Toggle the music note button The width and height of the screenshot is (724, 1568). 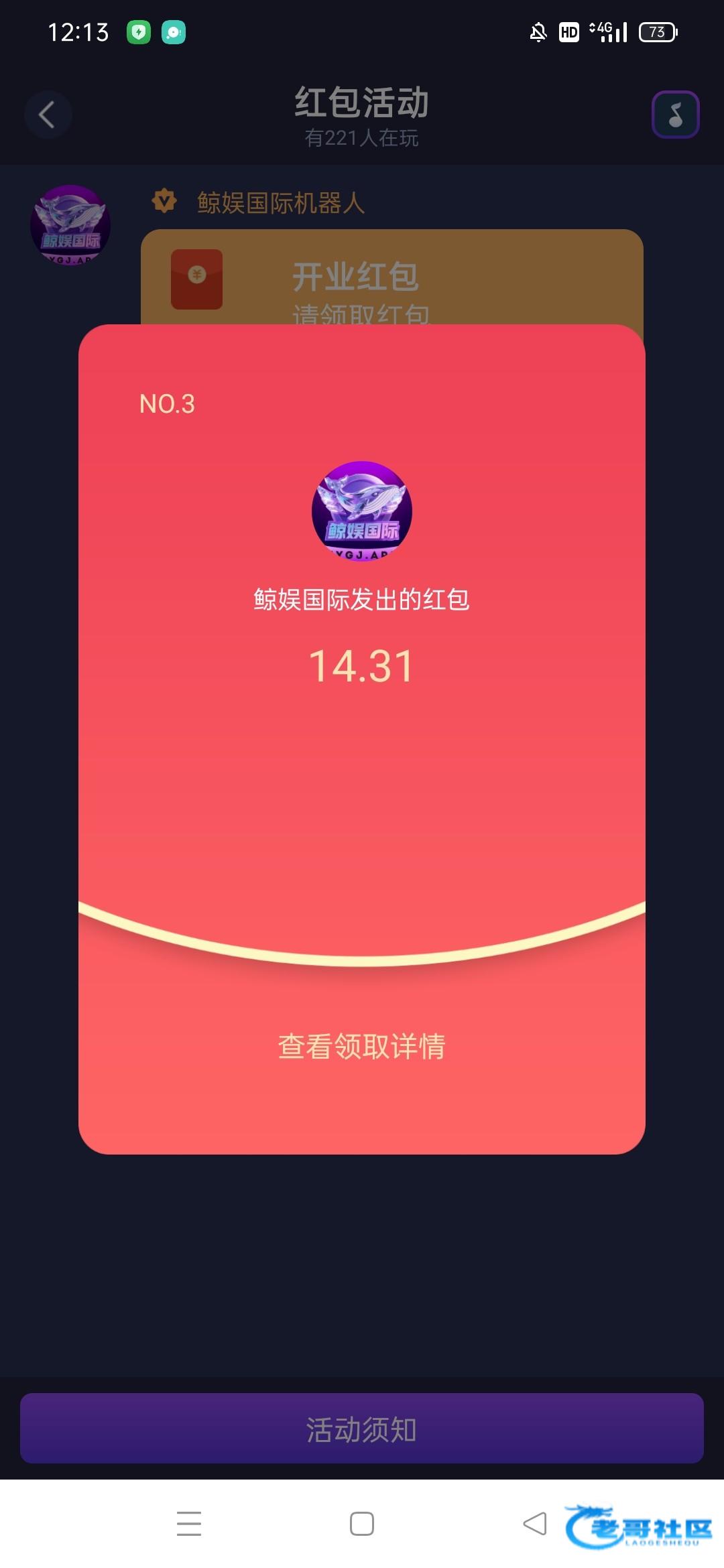tap(675, 115)
